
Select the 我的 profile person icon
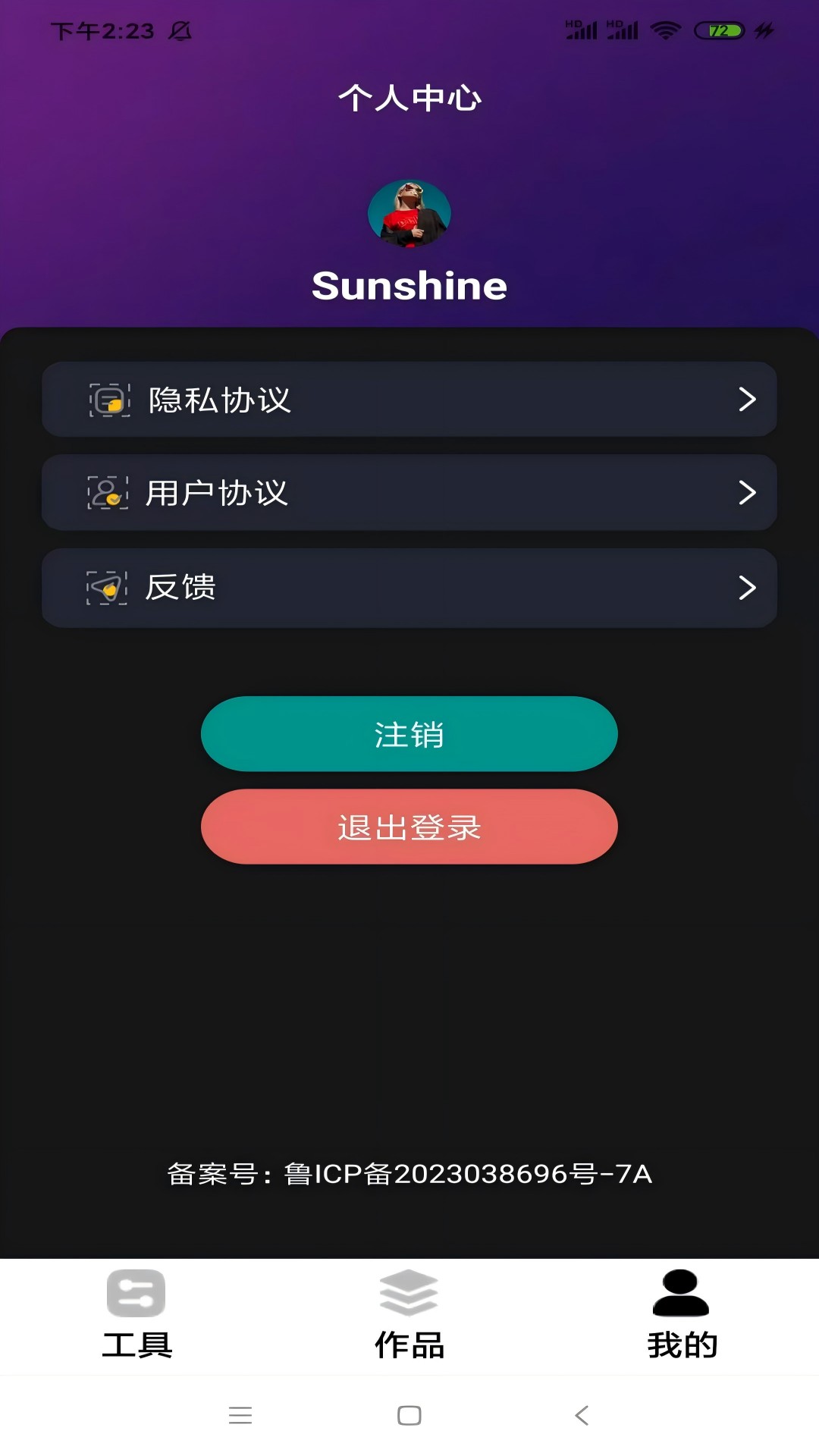click(x=681, y=1293)
